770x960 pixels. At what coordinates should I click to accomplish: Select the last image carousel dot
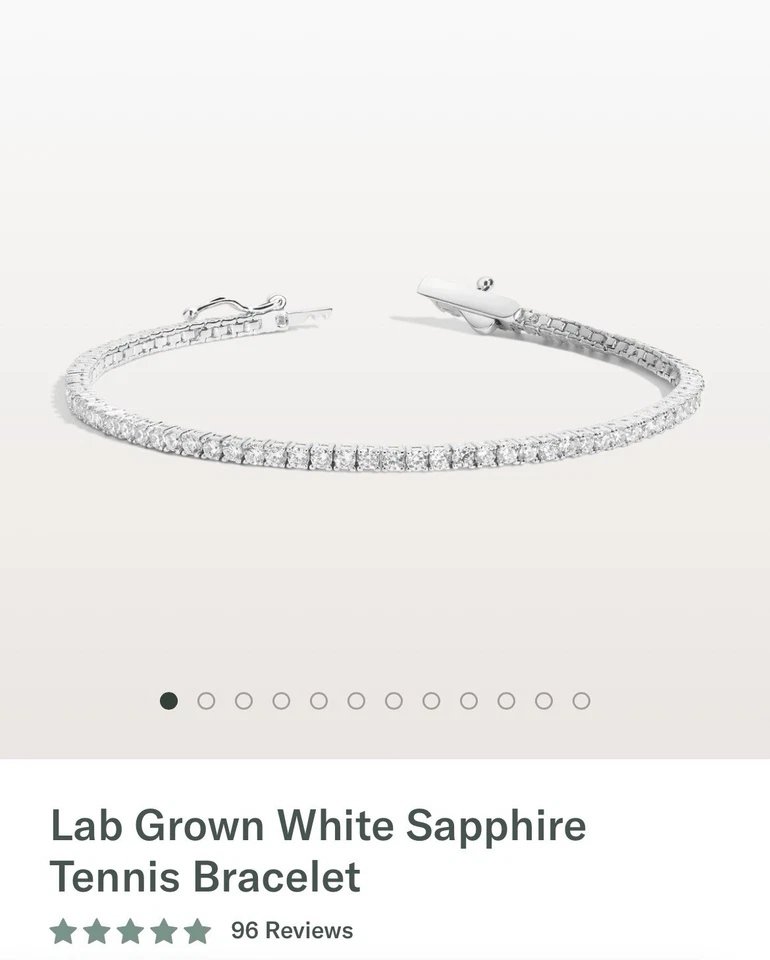581,701
